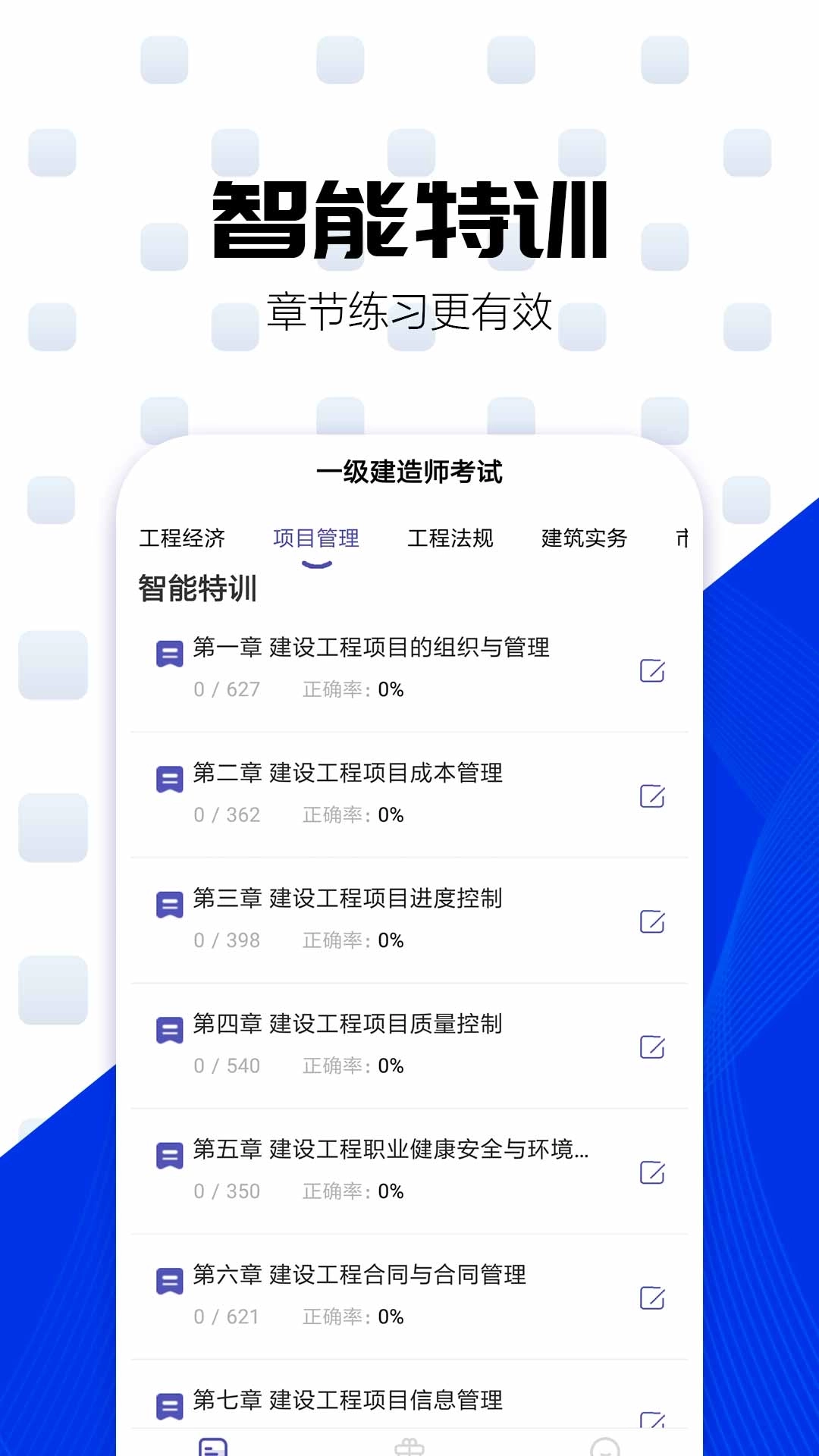Start practicing 第三章 via its pencil icon
Screen dimensions: 819x1456
654,921
